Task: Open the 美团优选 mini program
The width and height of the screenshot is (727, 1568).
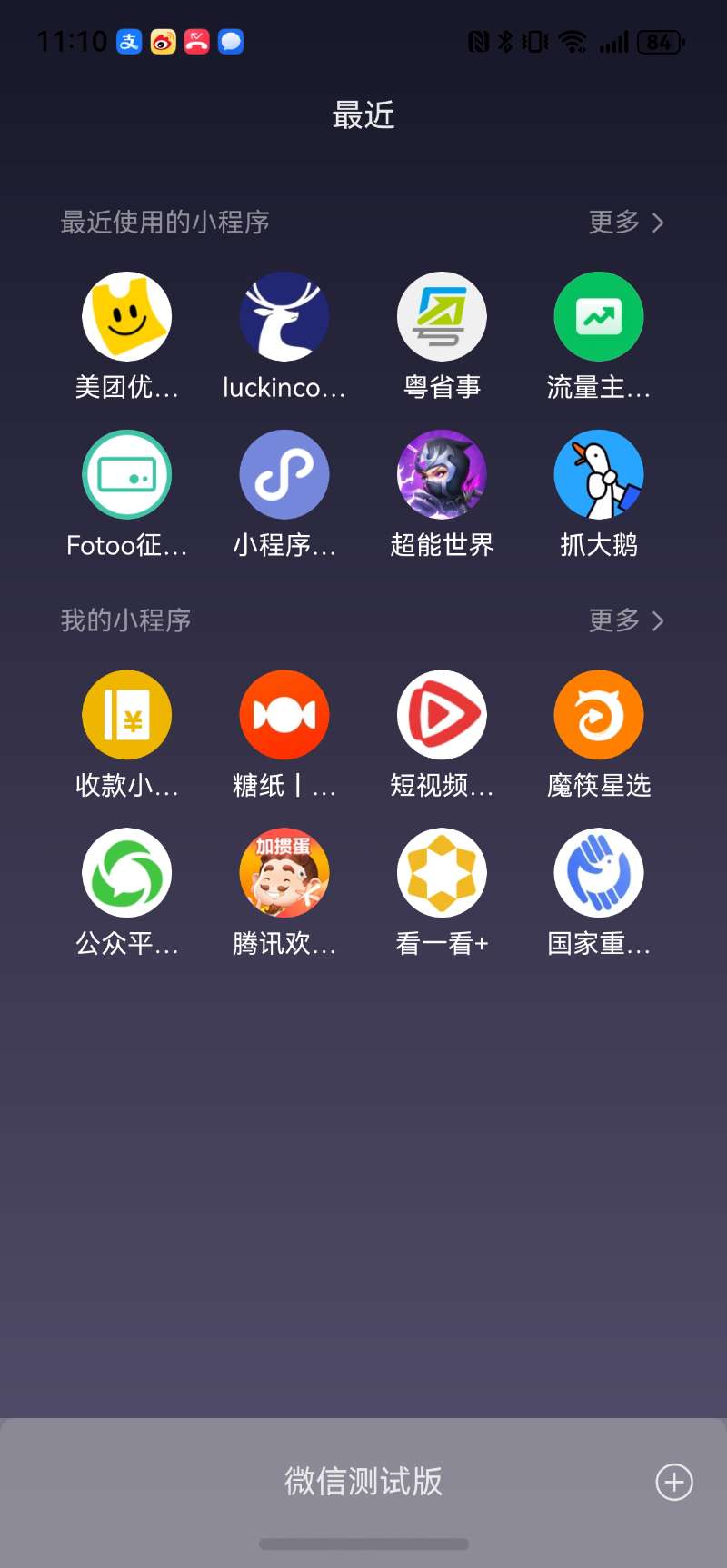Action: 126,317
